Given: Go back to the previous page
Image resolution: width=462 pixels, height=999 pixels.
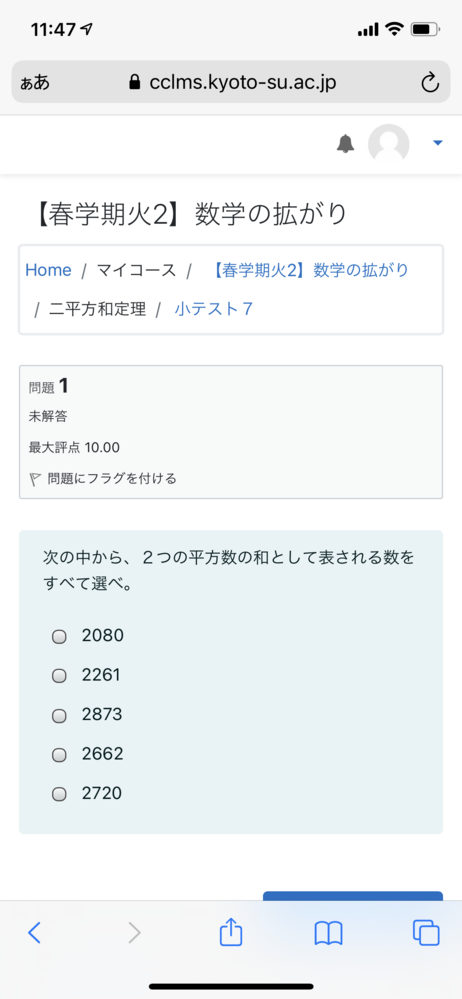Looking at the screenshot, I should [34, 933].
